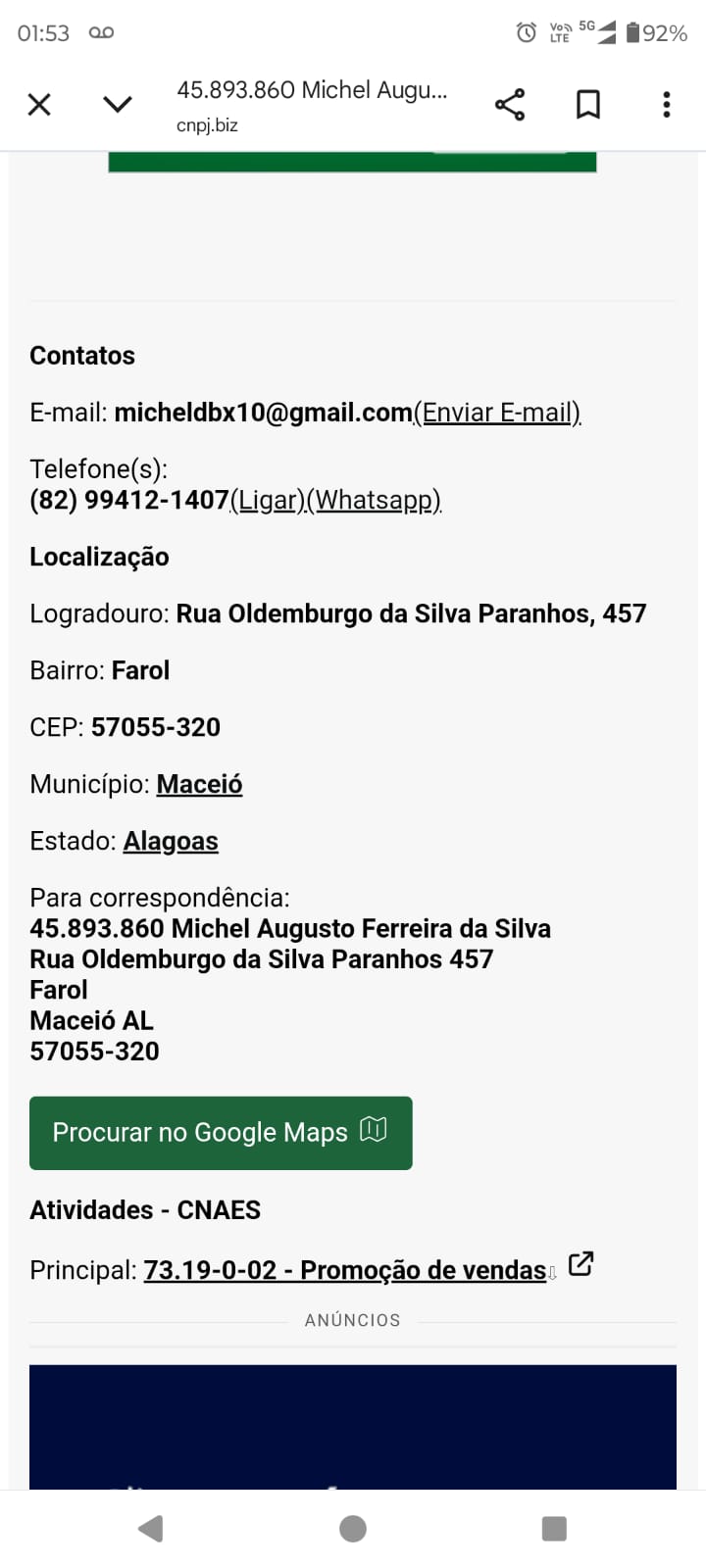
Task: Tap Ligar to call the phone number
Action: tap(268, 501)
